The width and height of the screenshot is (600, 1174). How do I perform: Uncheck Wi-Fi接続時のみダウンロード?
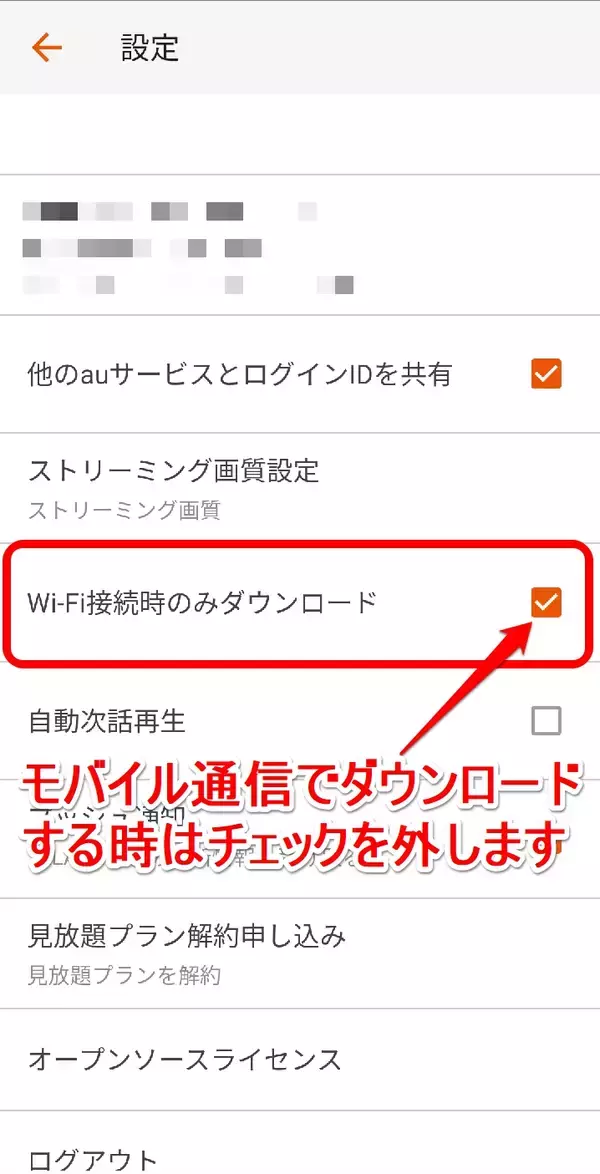click(546, 603)
